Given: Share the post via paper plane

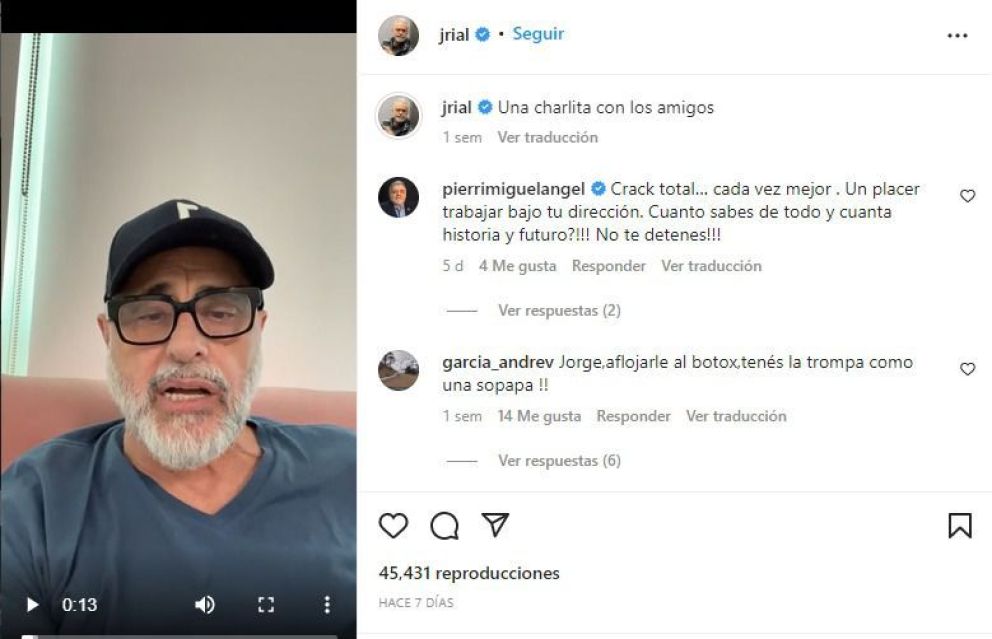Looking at the screenshot, I should click(495, 525).
